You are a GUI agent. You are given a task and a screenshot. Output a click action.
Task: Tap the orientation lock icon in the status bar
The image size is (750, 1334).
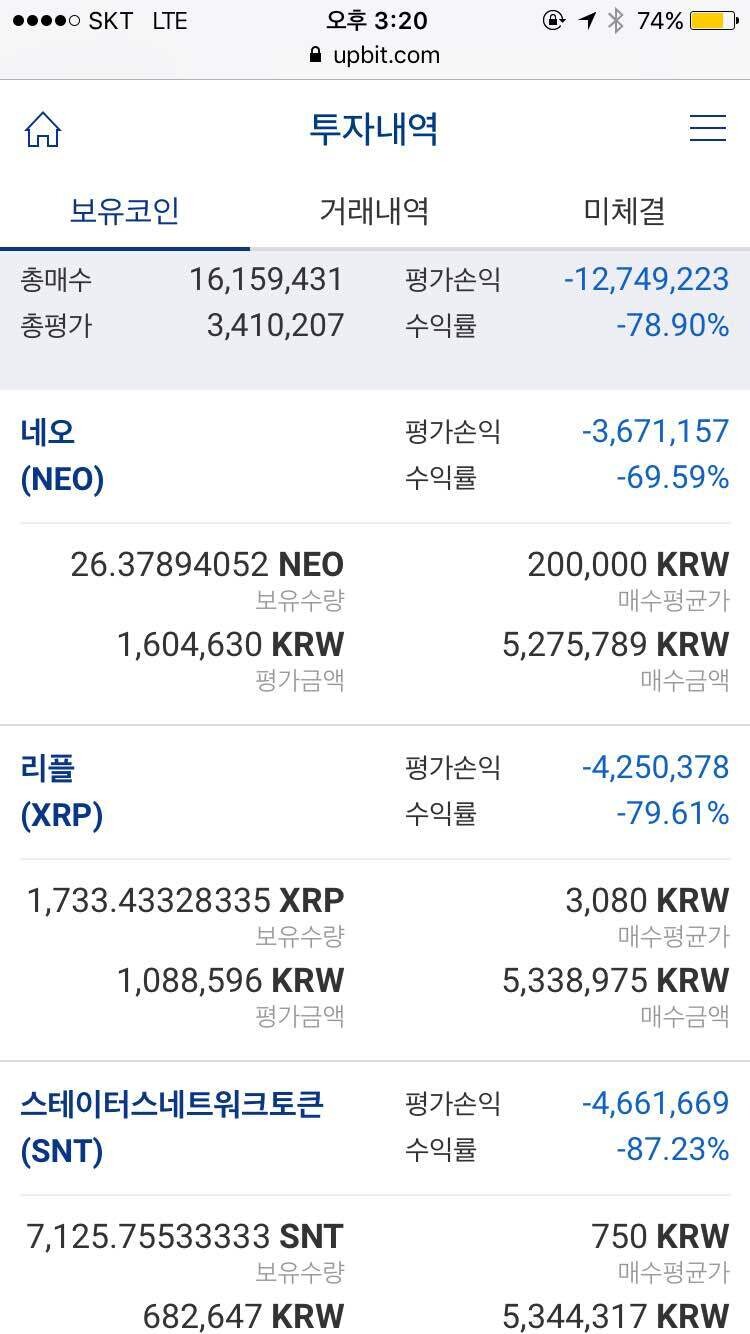tap(551, 18)
